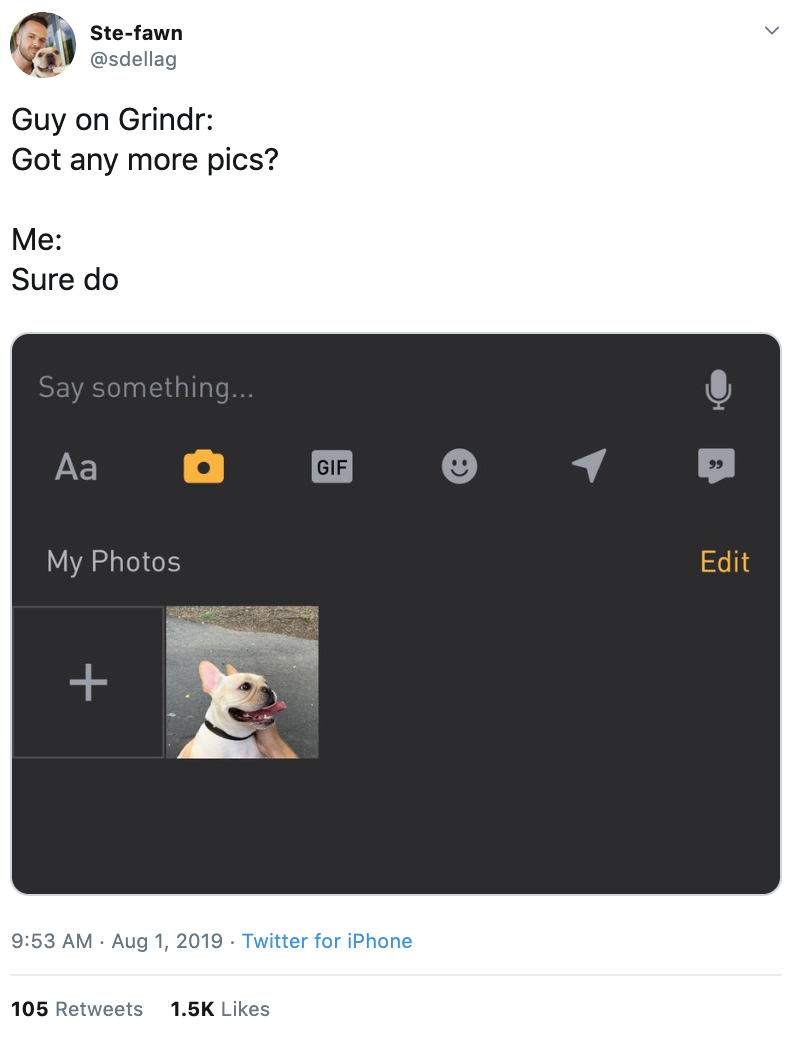Open the Twitter for iPhone source link
The image size is (788, 1042).
click(327, 941)
